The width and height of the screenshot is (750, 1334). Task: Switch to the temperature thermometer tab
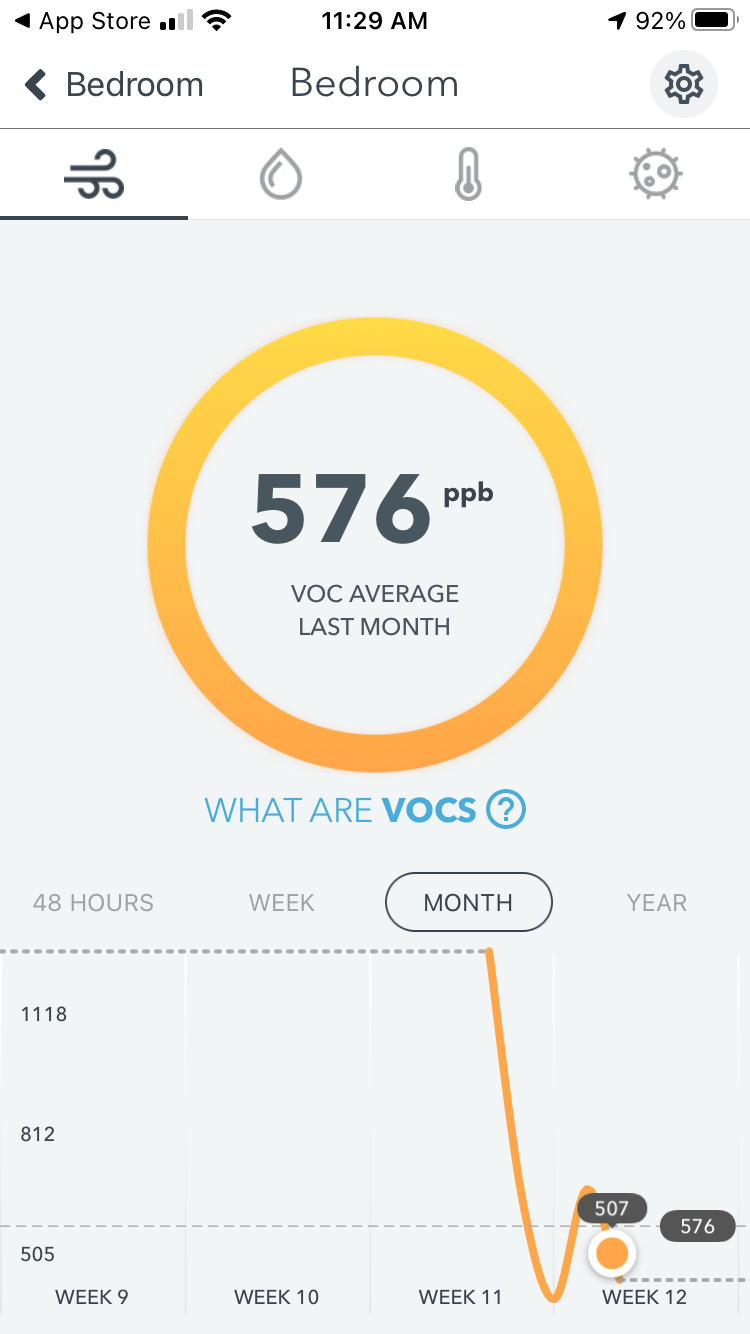pyautogui.click(x=467, y=176)
